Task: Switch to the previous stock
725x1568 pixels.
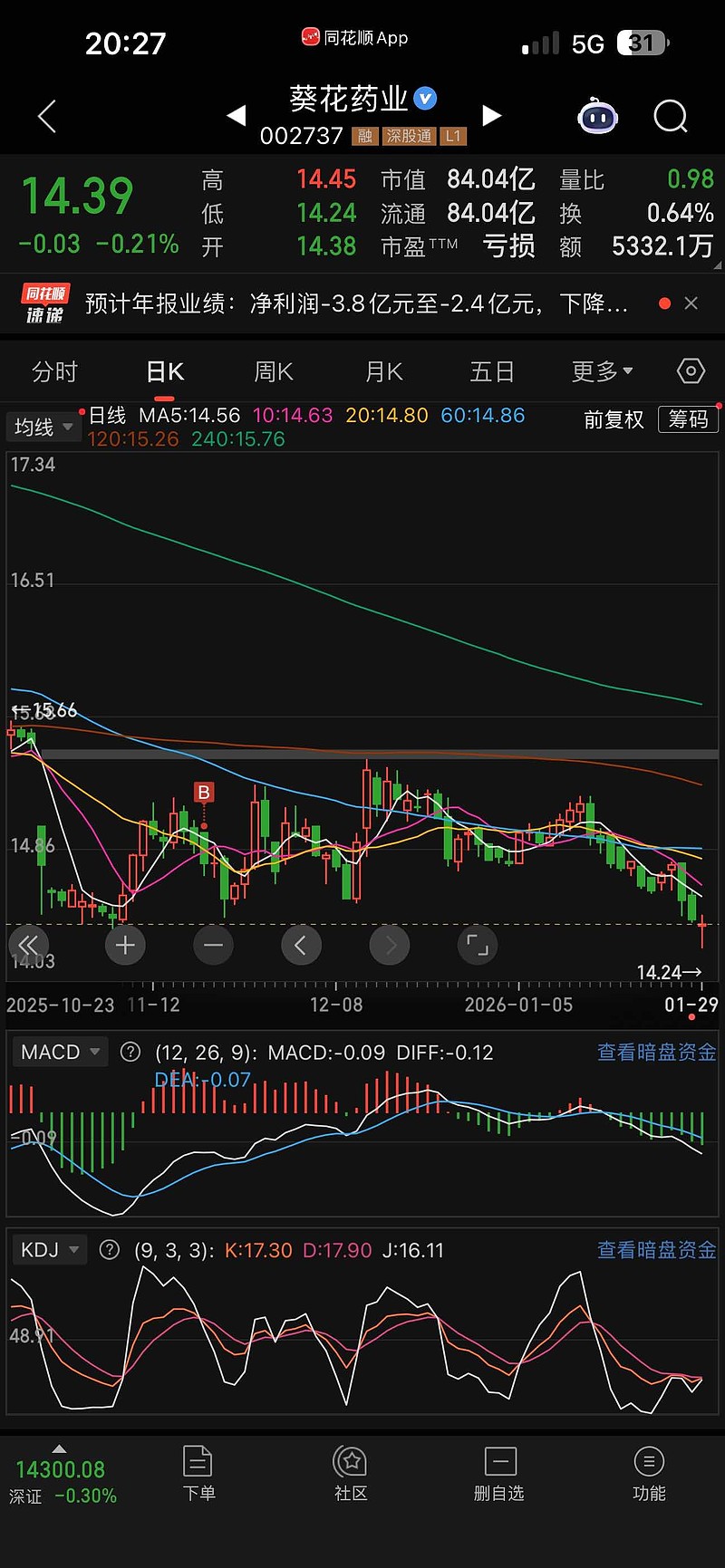Action: pos(237,116)
